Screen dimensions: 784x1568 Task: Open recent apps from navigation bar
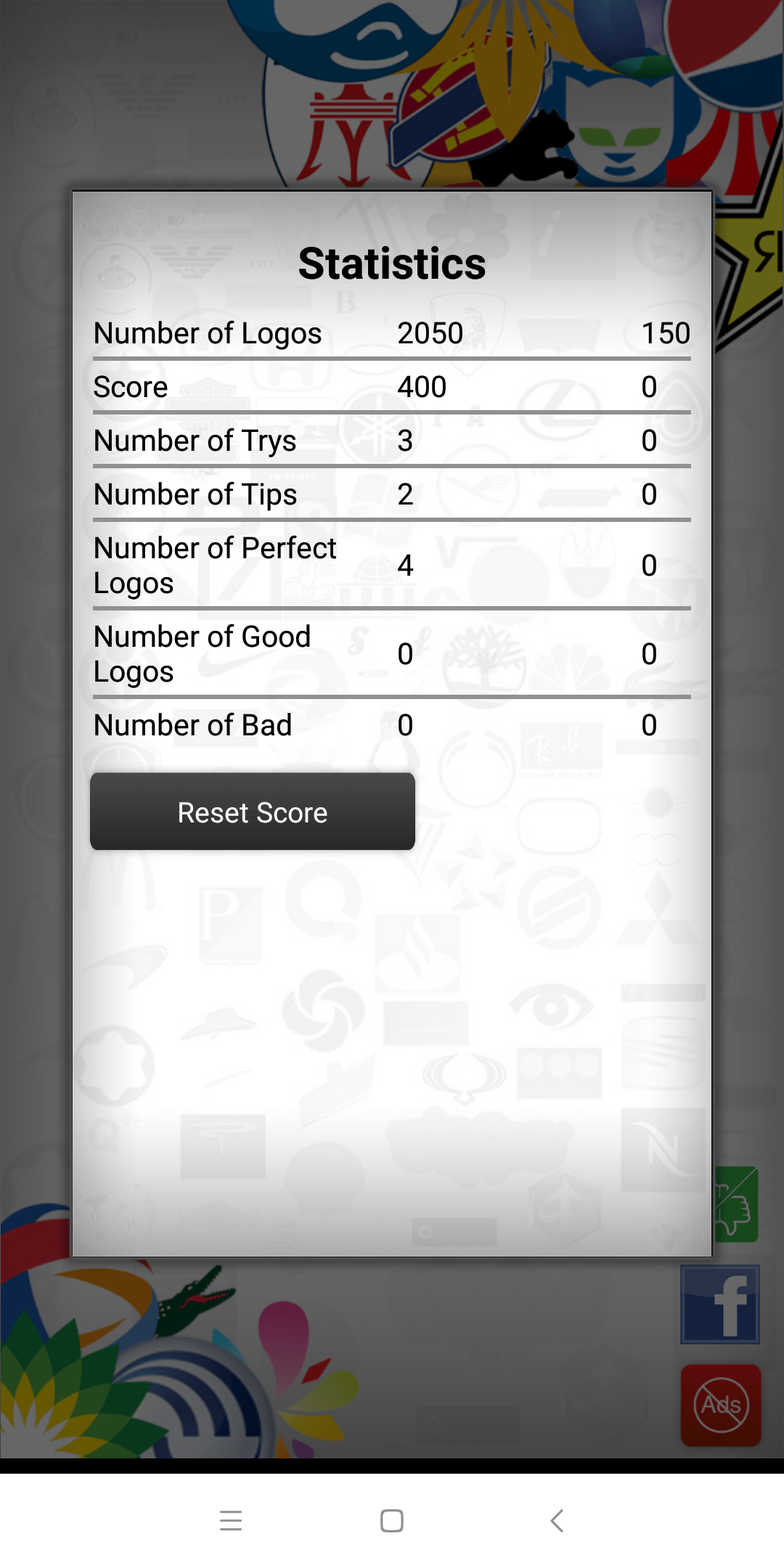point(231,1520)
